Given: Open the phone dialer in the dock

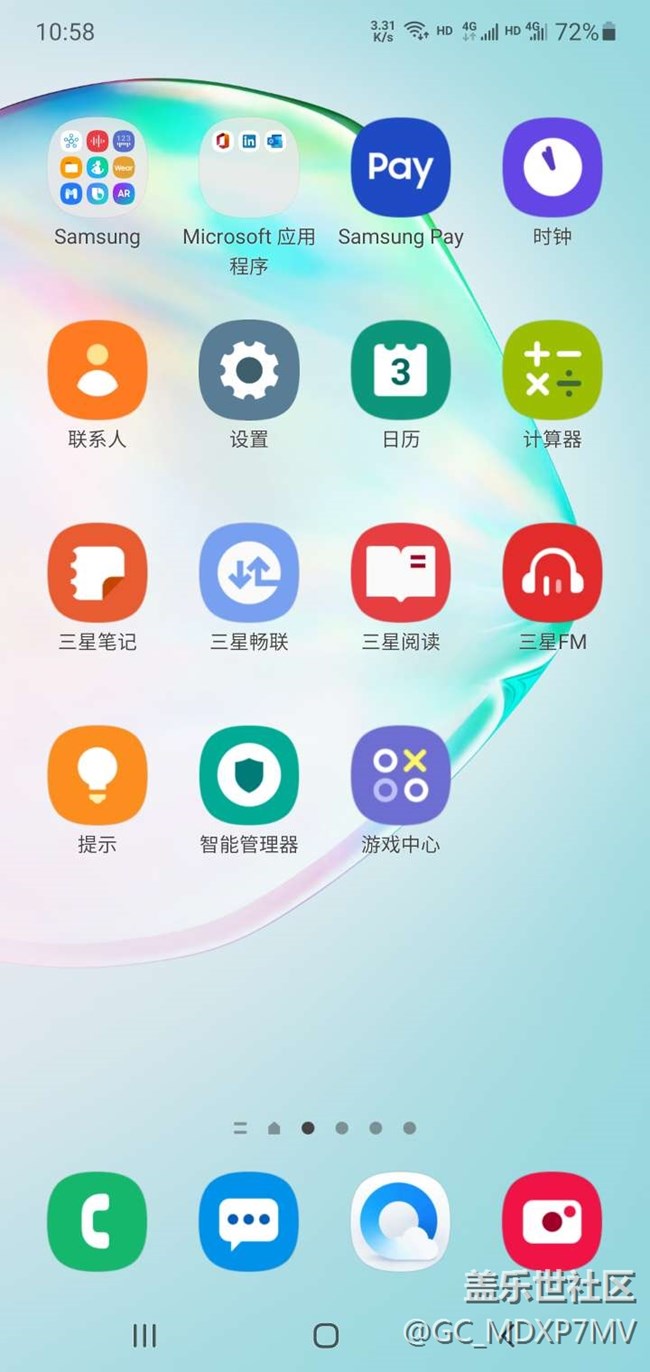Looking at the screenshot, I should pos(97,1222).
